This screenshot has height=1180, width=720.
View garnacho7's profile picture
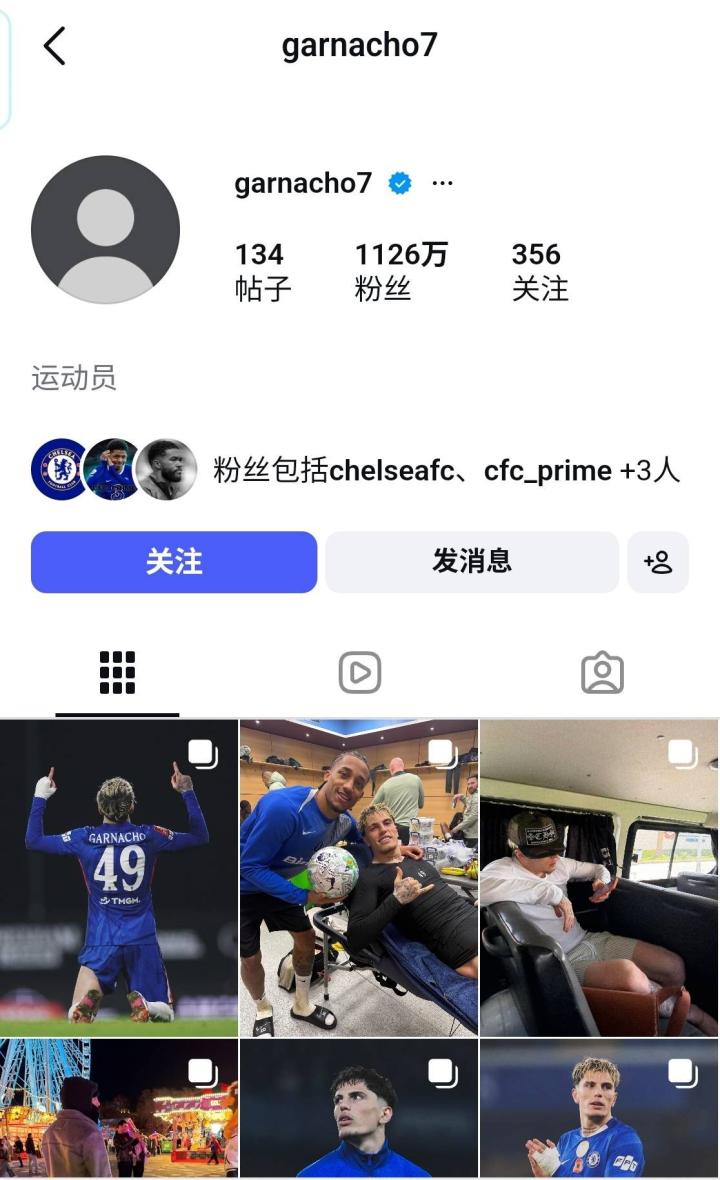click(106, 230)
